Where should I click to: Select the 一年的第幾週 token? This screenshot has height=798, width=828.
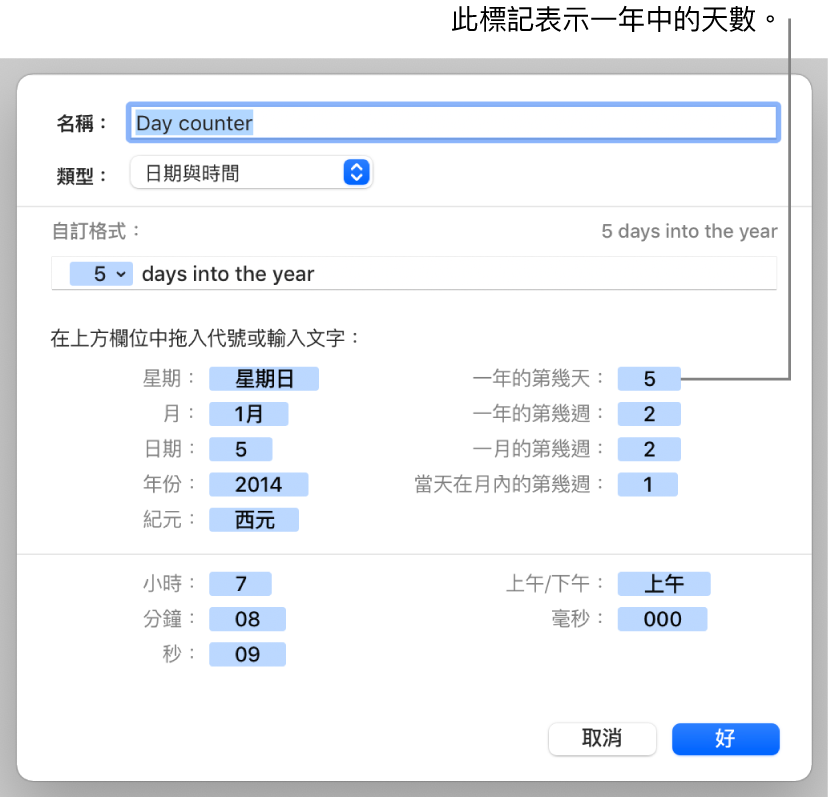(649, 414)
